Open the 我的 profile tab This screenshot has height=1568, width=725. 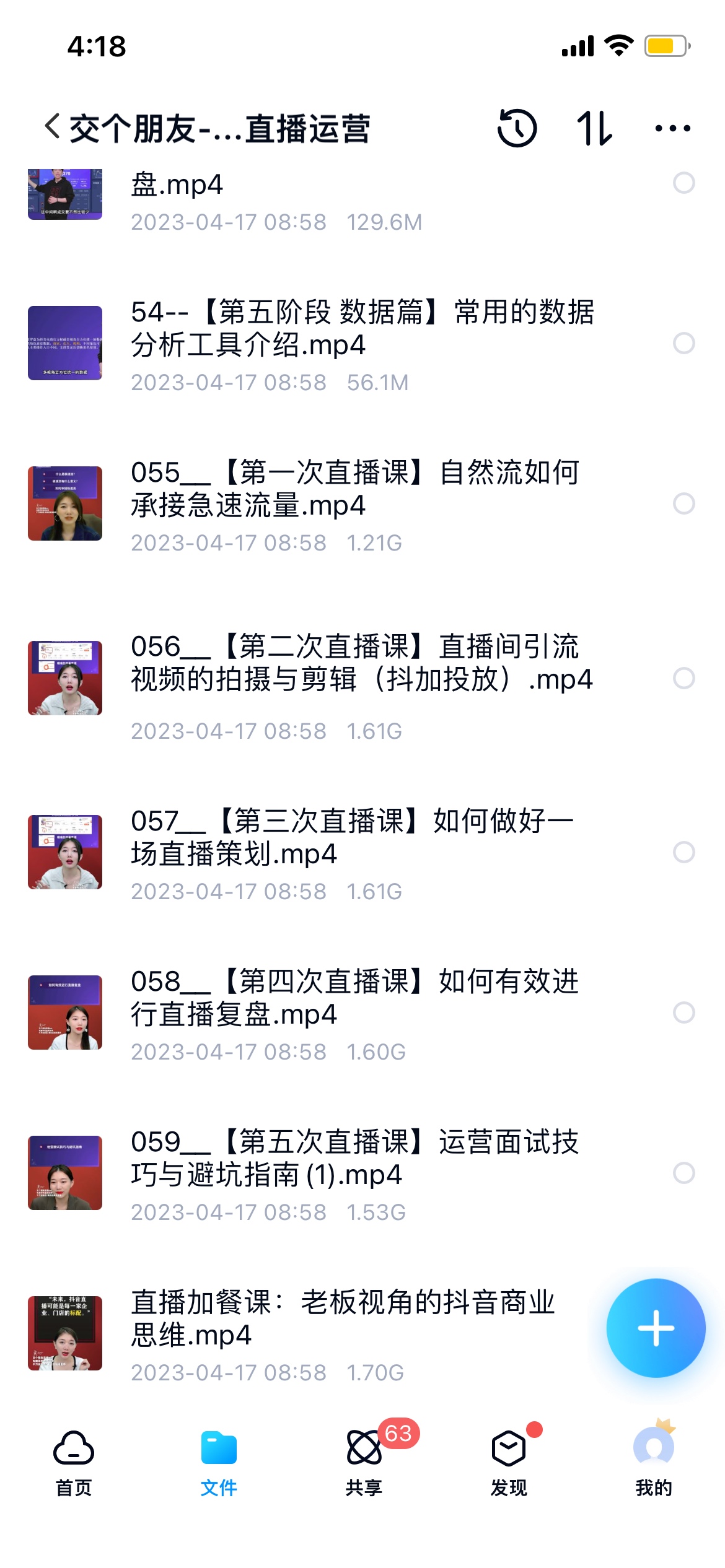[653, 1463]
